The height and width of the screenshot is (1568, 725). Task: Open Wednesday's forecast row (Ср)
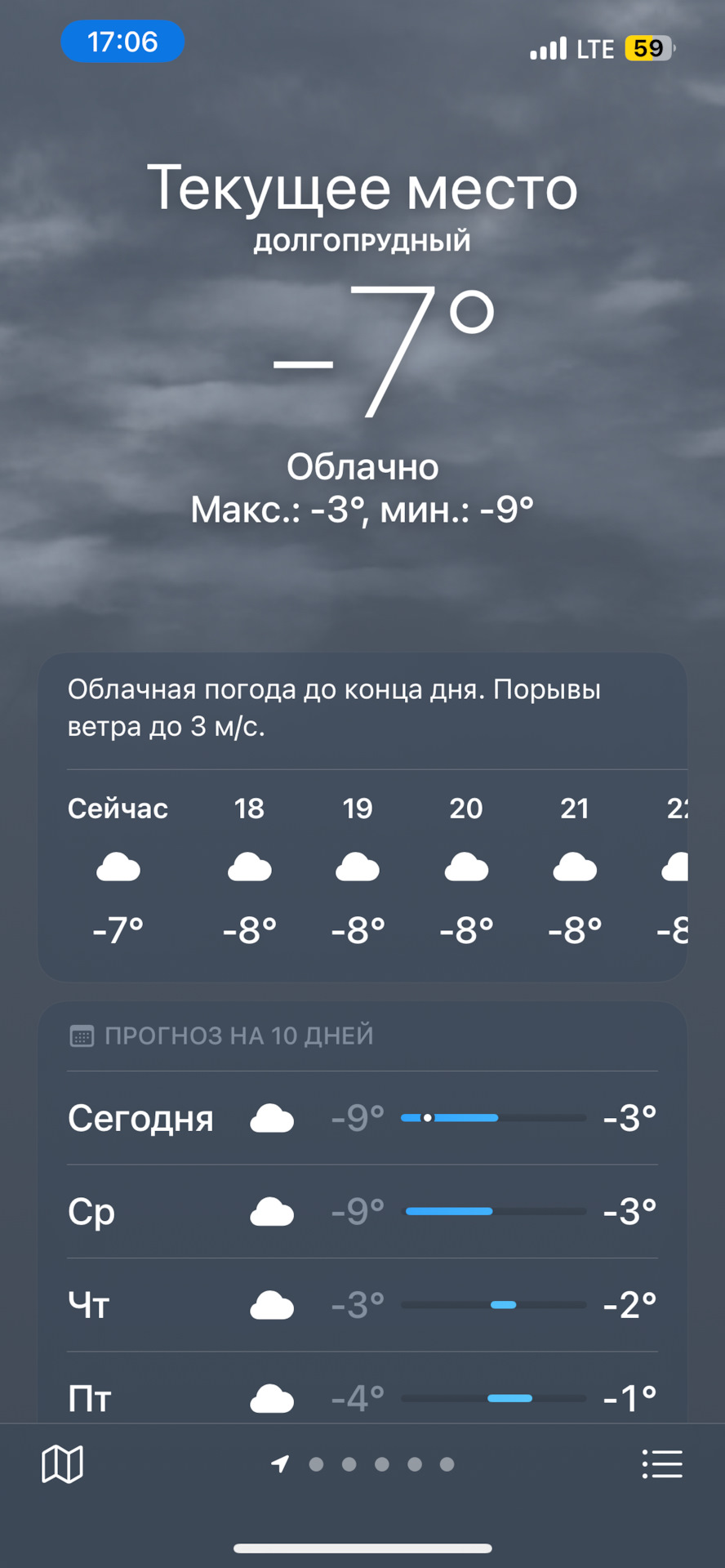click(x=362, y=1211)
